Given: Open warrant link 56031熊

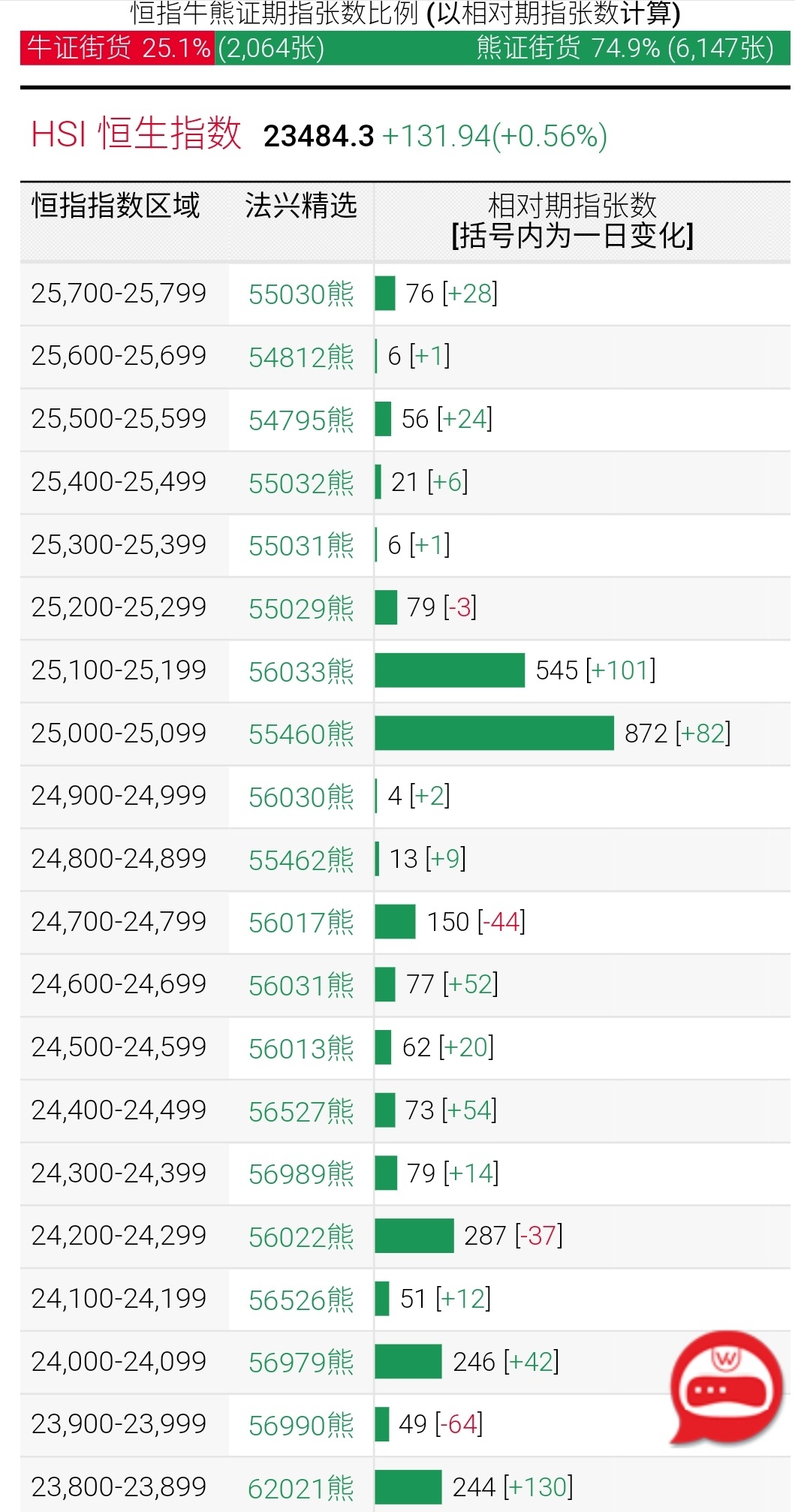Looking at the screenshot, I should [301, 986].
